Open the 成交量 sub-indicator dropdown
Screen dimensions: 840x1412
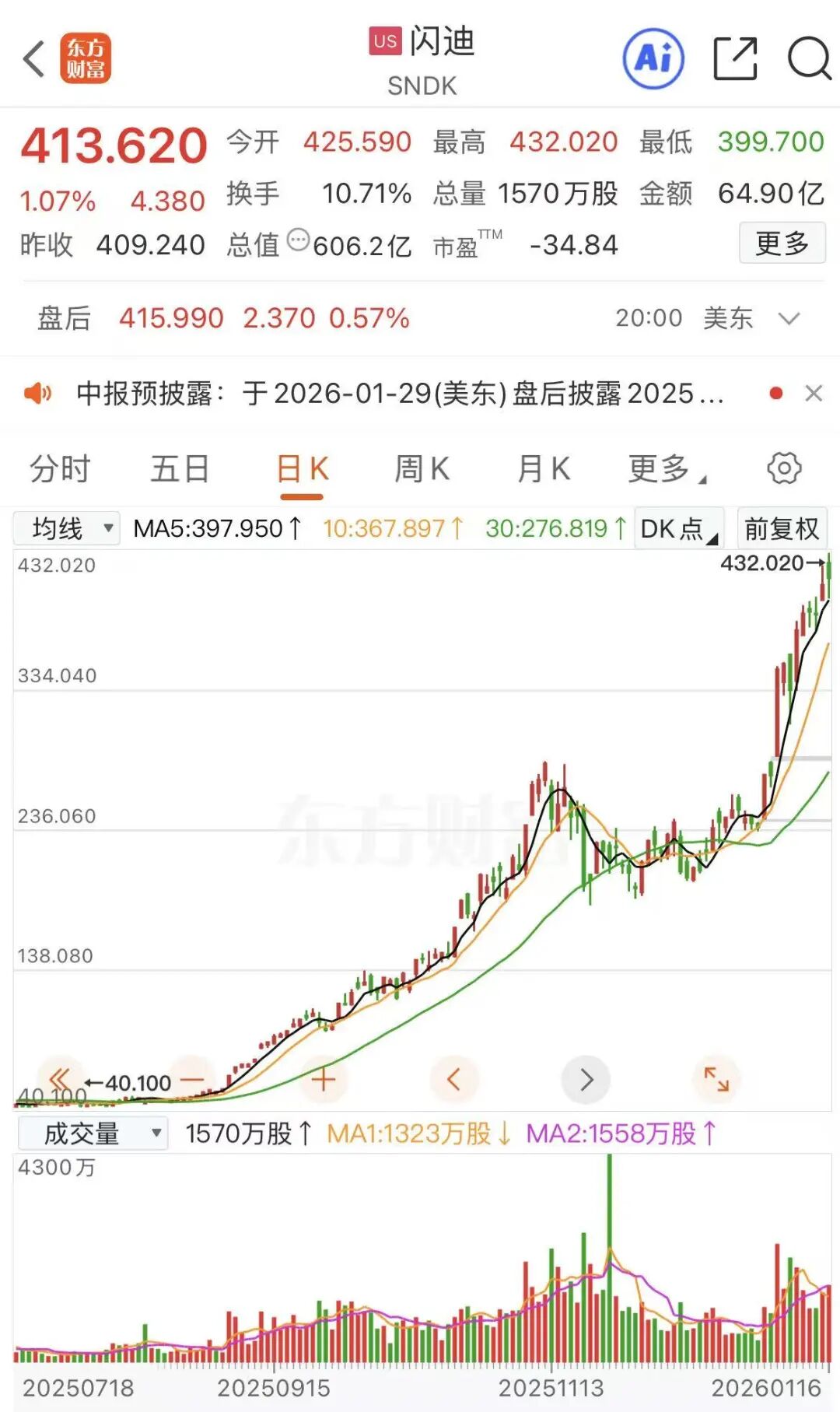[x=93, y=1133]
